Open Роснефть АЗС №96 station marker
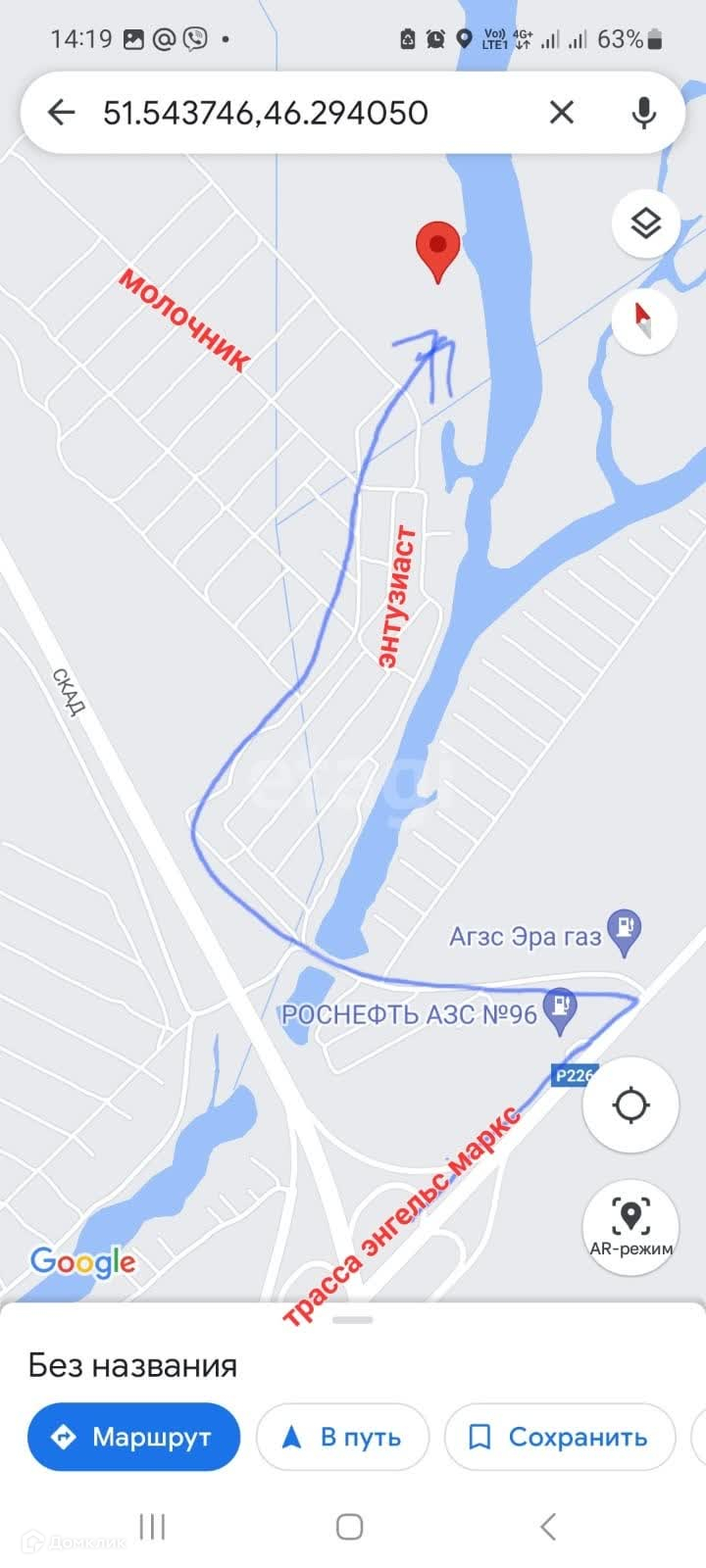The width and height of the screenshot is (706, 1568). 560,1011
